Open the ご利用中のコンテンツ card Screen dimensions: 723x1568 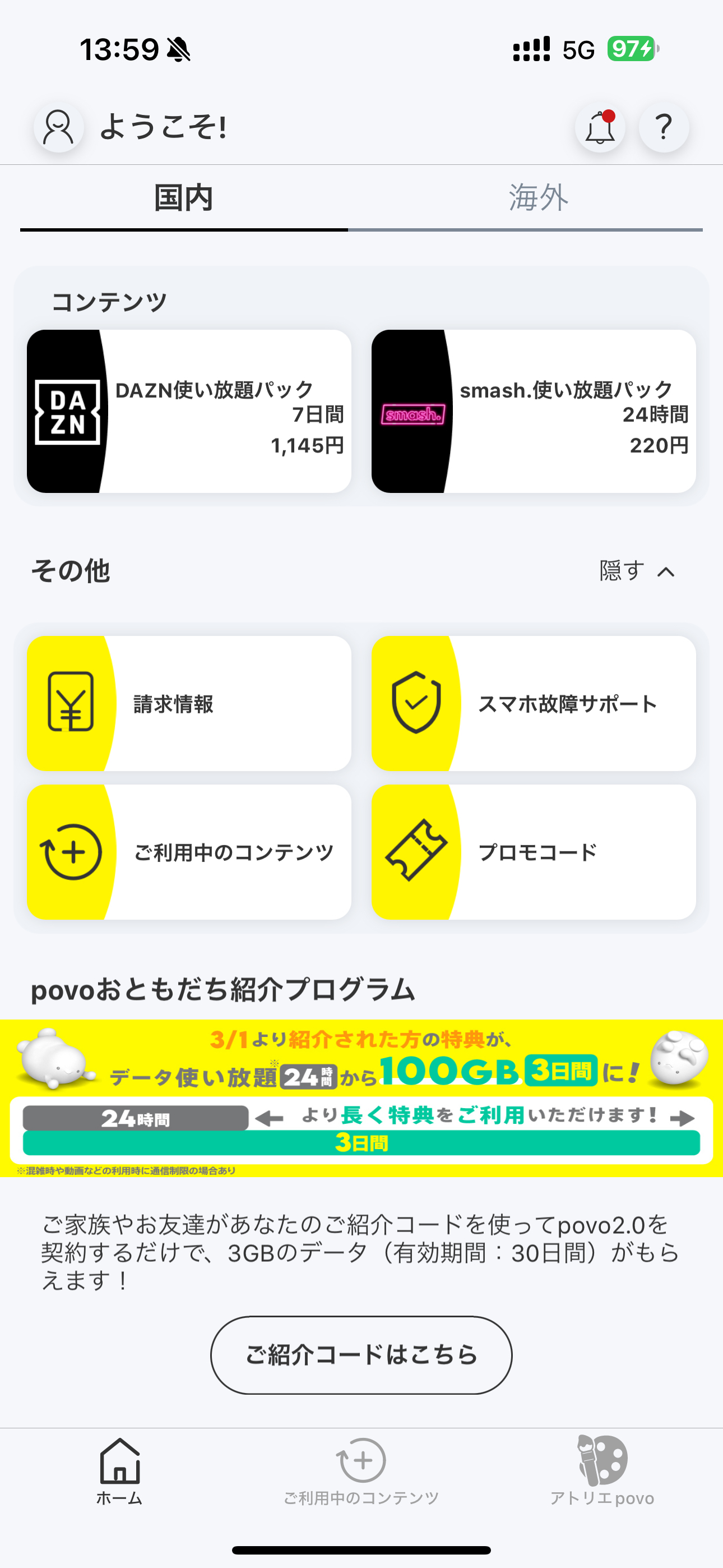(x=189, y=852)
